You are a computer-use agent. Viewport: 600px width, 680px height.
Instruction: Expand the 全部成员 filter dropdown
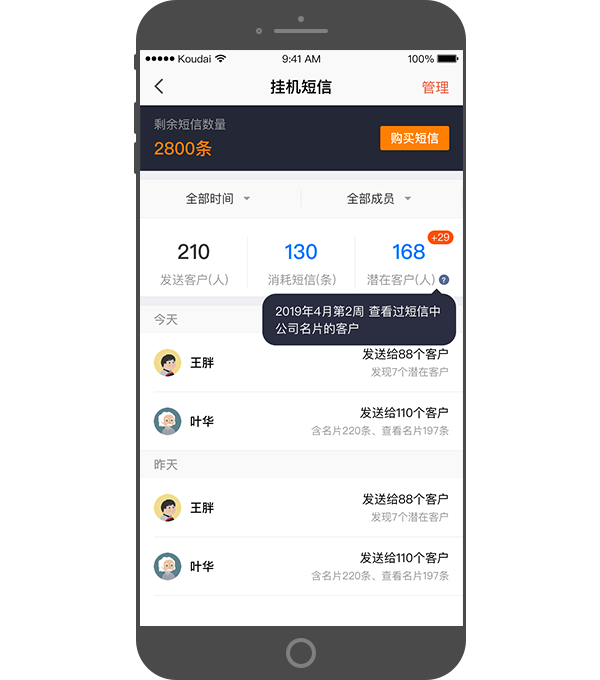pos(379,199)
